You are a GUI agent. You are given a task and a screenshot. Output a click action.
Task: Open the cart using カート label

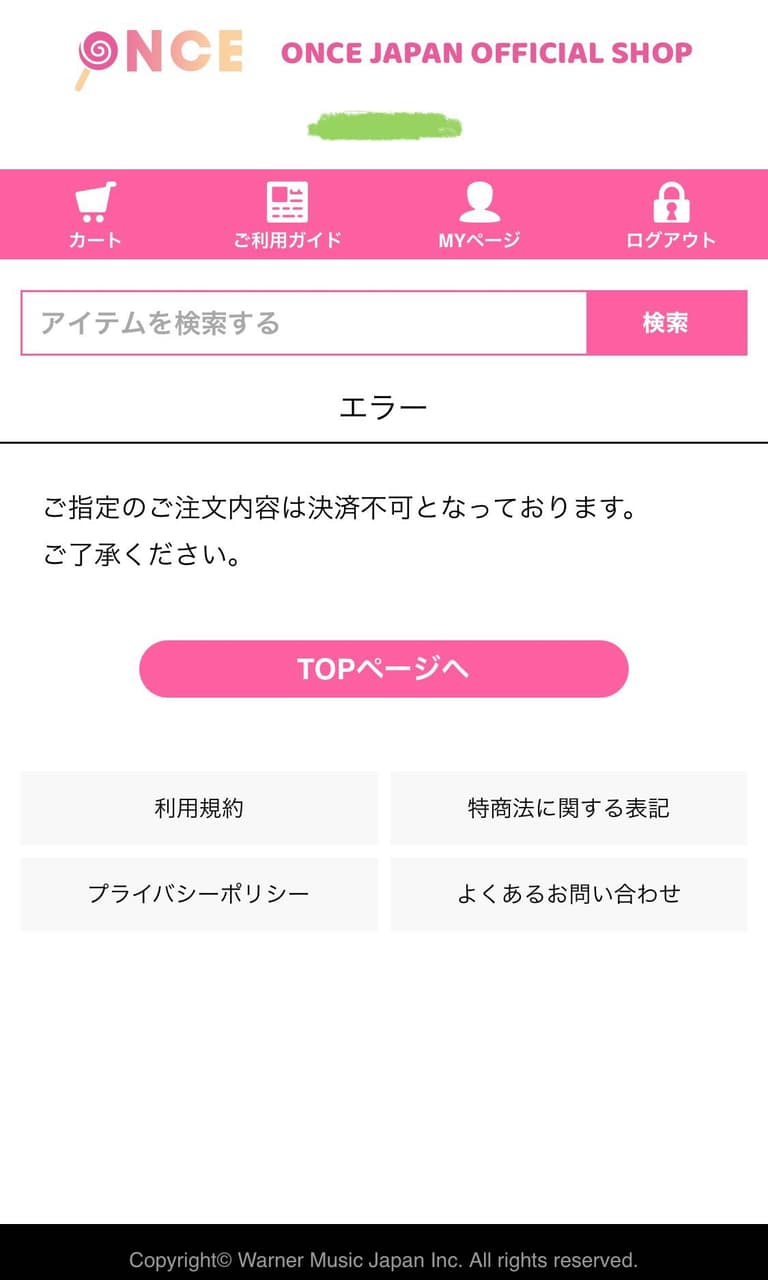[x=93, y=239]
